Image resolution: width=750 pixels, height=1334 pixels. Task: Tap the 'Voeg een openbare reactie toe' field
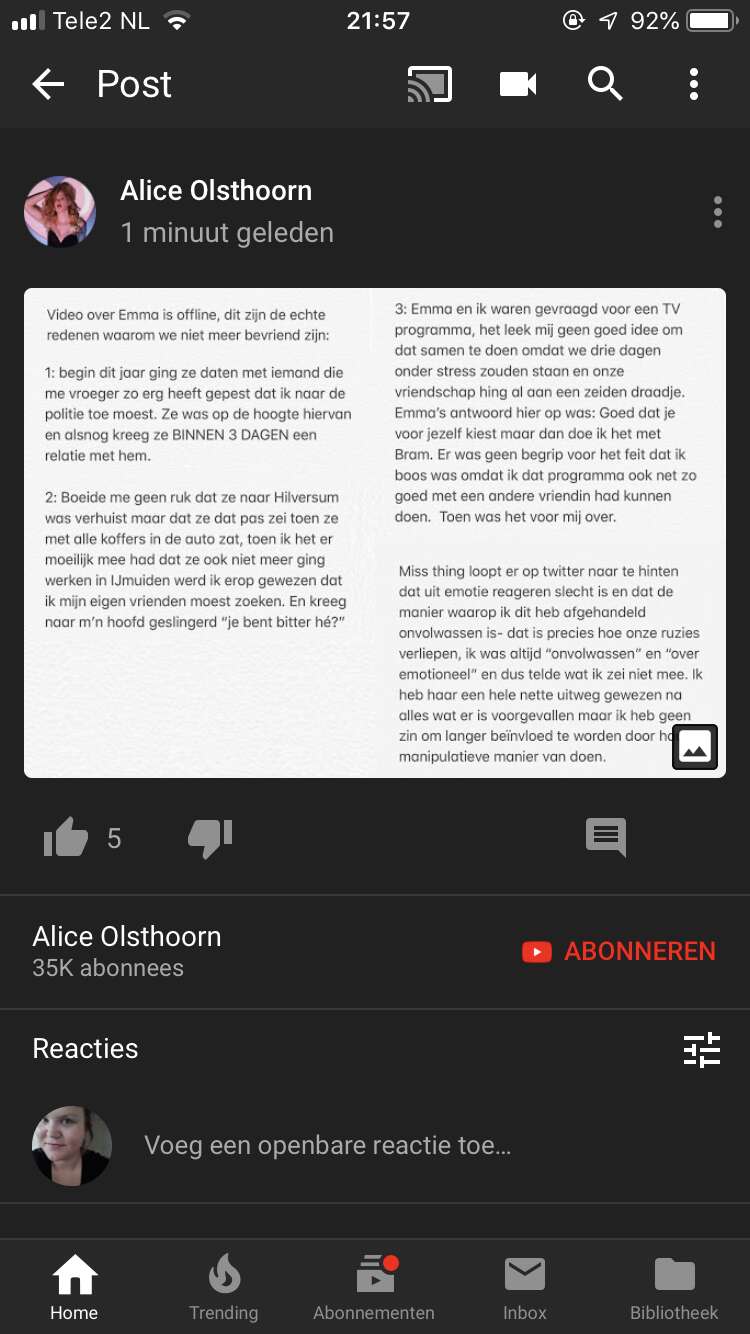[328, 1146]
